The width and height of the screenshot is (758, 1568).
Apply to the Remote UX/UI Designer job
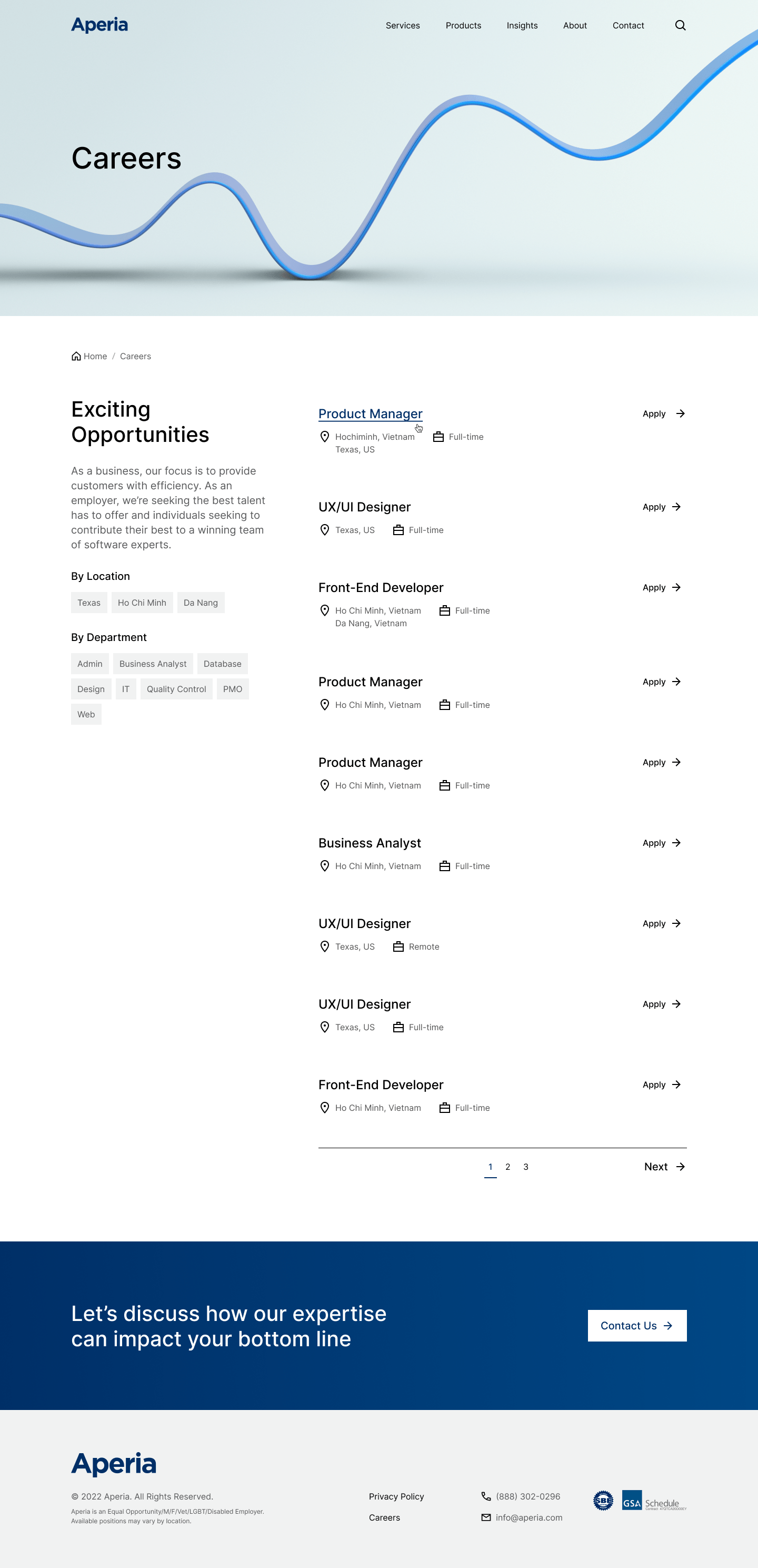[661, 923]
